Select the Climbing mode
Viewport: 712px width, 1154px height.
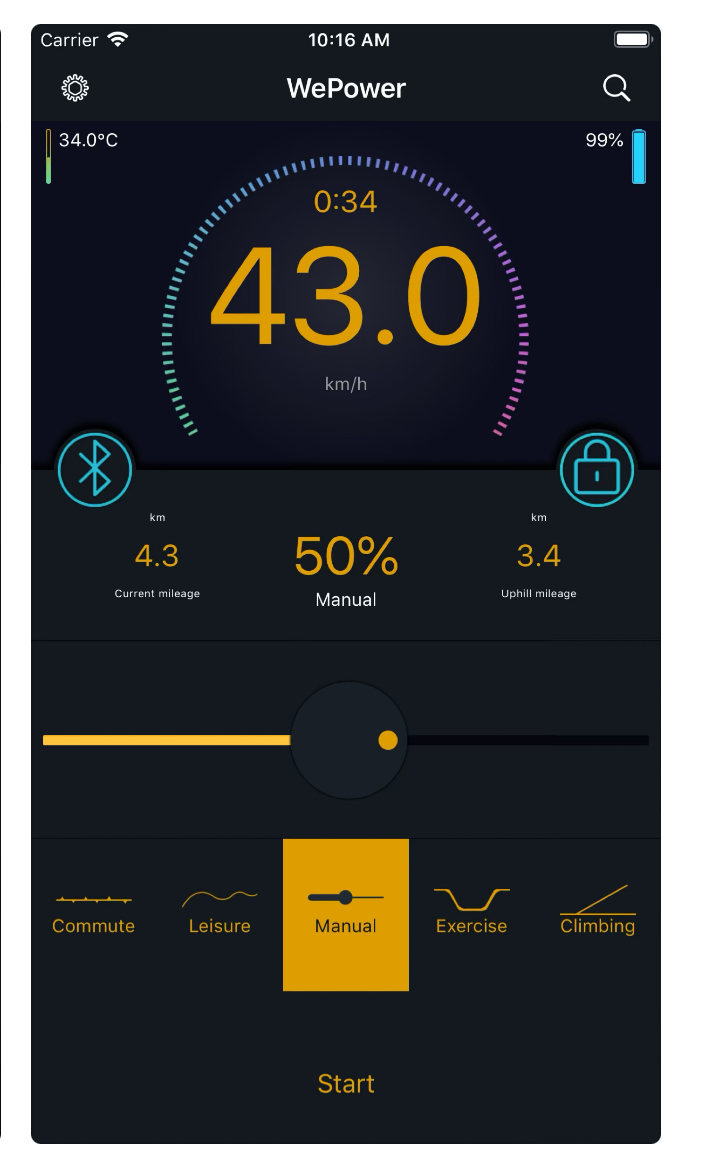coord(597,915)
